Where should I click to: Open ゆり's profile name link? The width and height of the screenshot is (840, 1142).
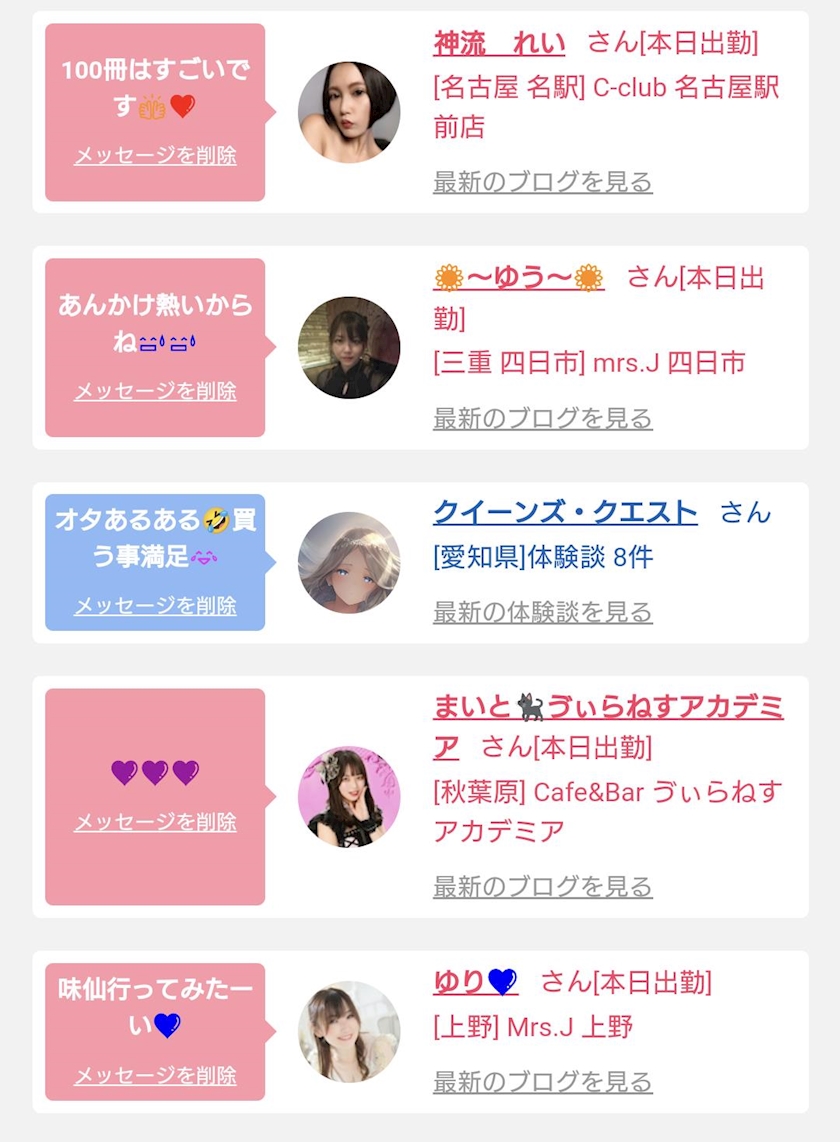(476, 982)
